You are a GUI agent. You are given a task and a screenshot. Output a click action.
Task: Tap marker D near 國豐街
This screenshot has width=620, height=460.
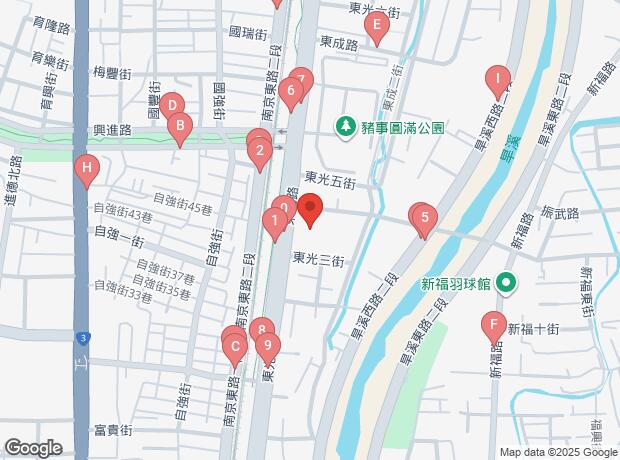[x=172, y=105]
